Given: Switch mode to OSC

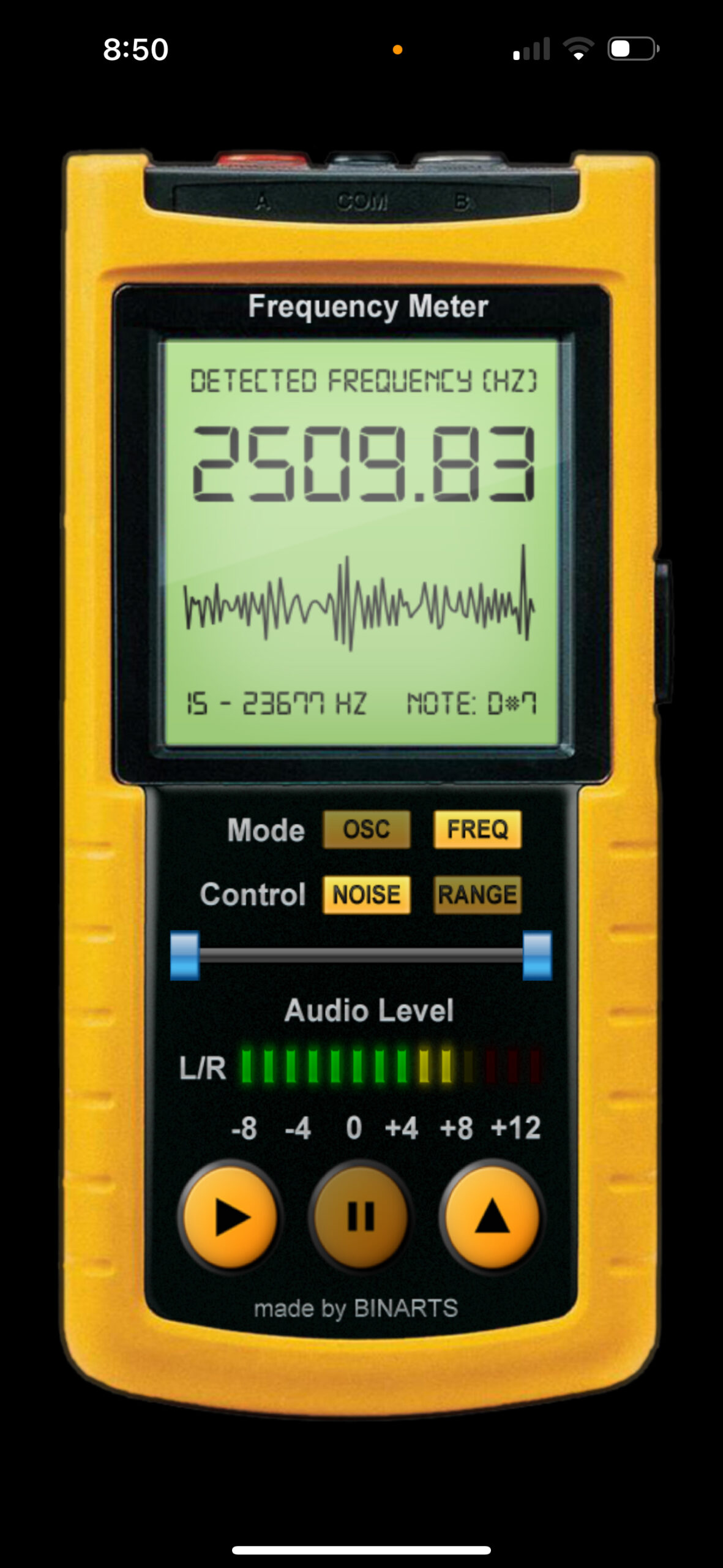Looking at the screenshot, I should coord(367,829).
